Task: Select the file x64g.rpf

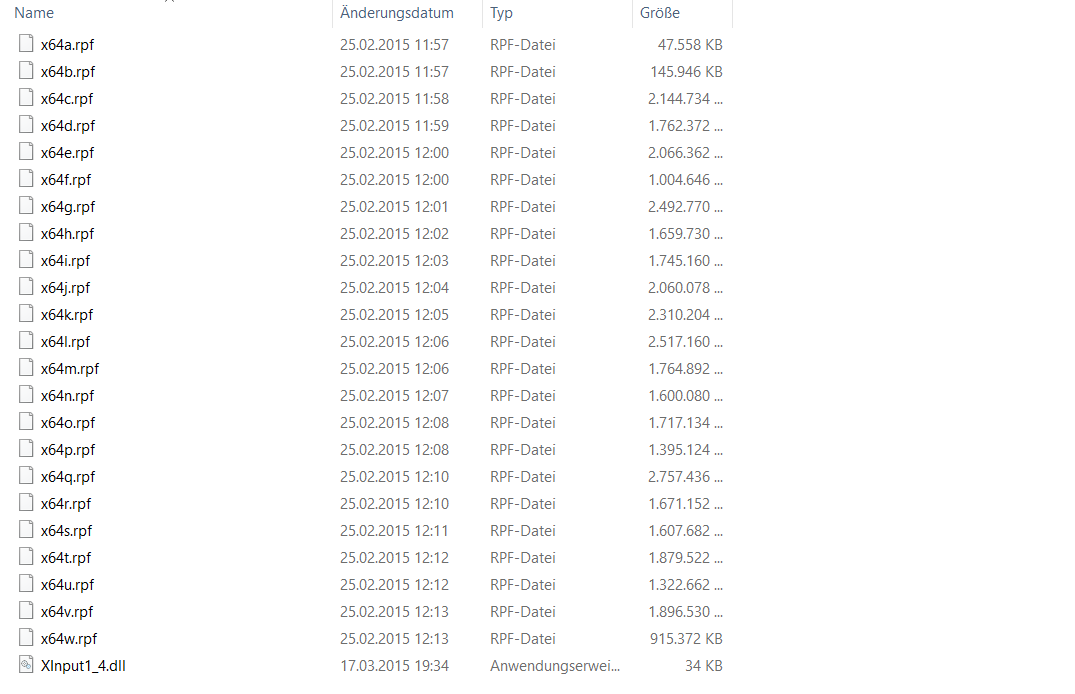Action: [x=67, y=207]
